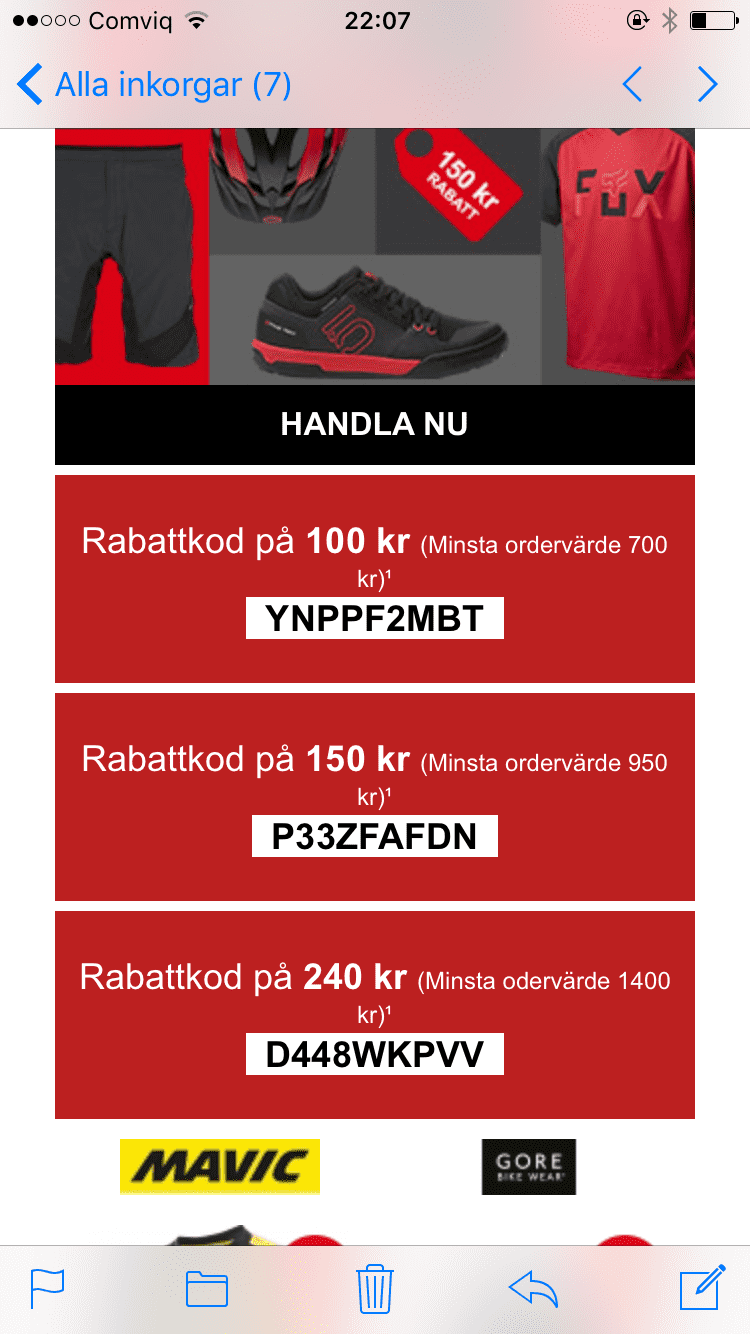750x1334 pixels.
Task: Open the Gore Bike Wear brand link
Action: (x=529, y=1166)
